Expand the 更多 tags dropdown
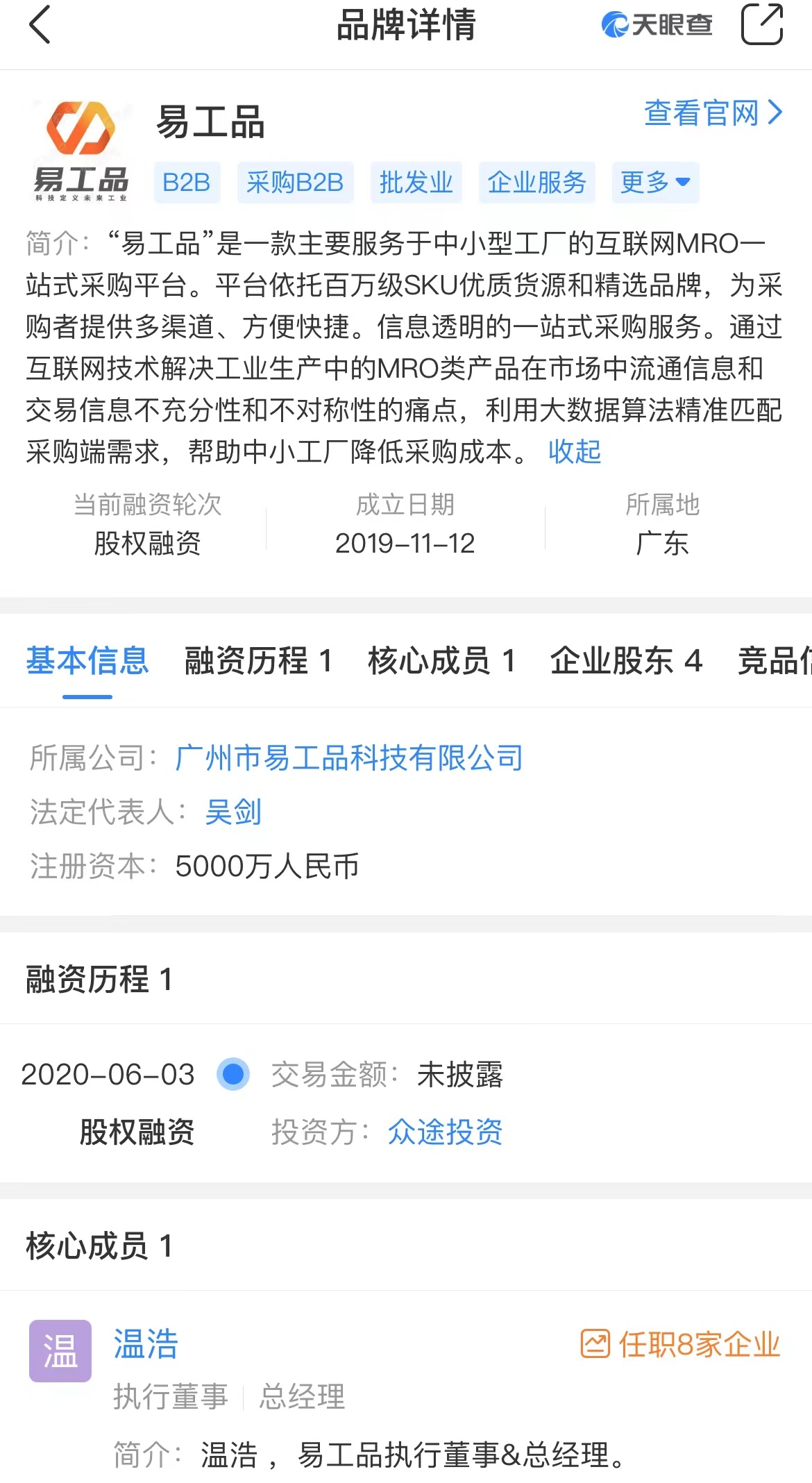Screen dimensions: 812x1483 654,183
